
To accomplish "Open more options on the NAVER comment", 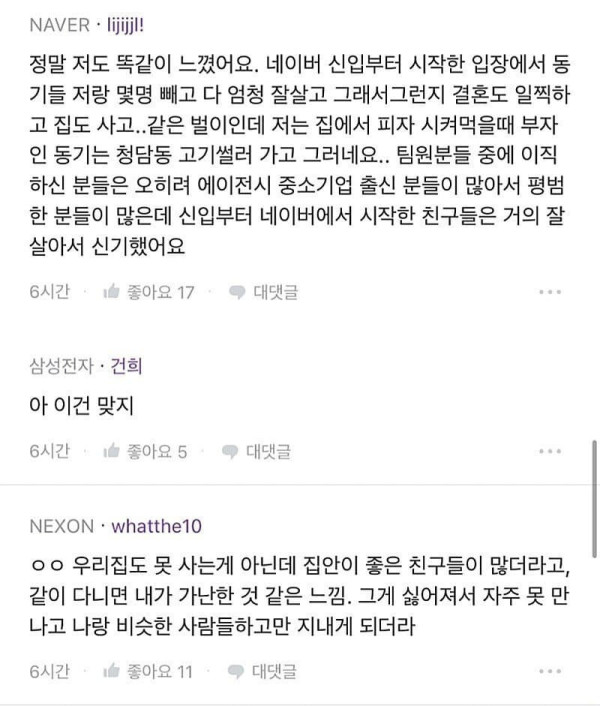I will (x=551, y=292).
